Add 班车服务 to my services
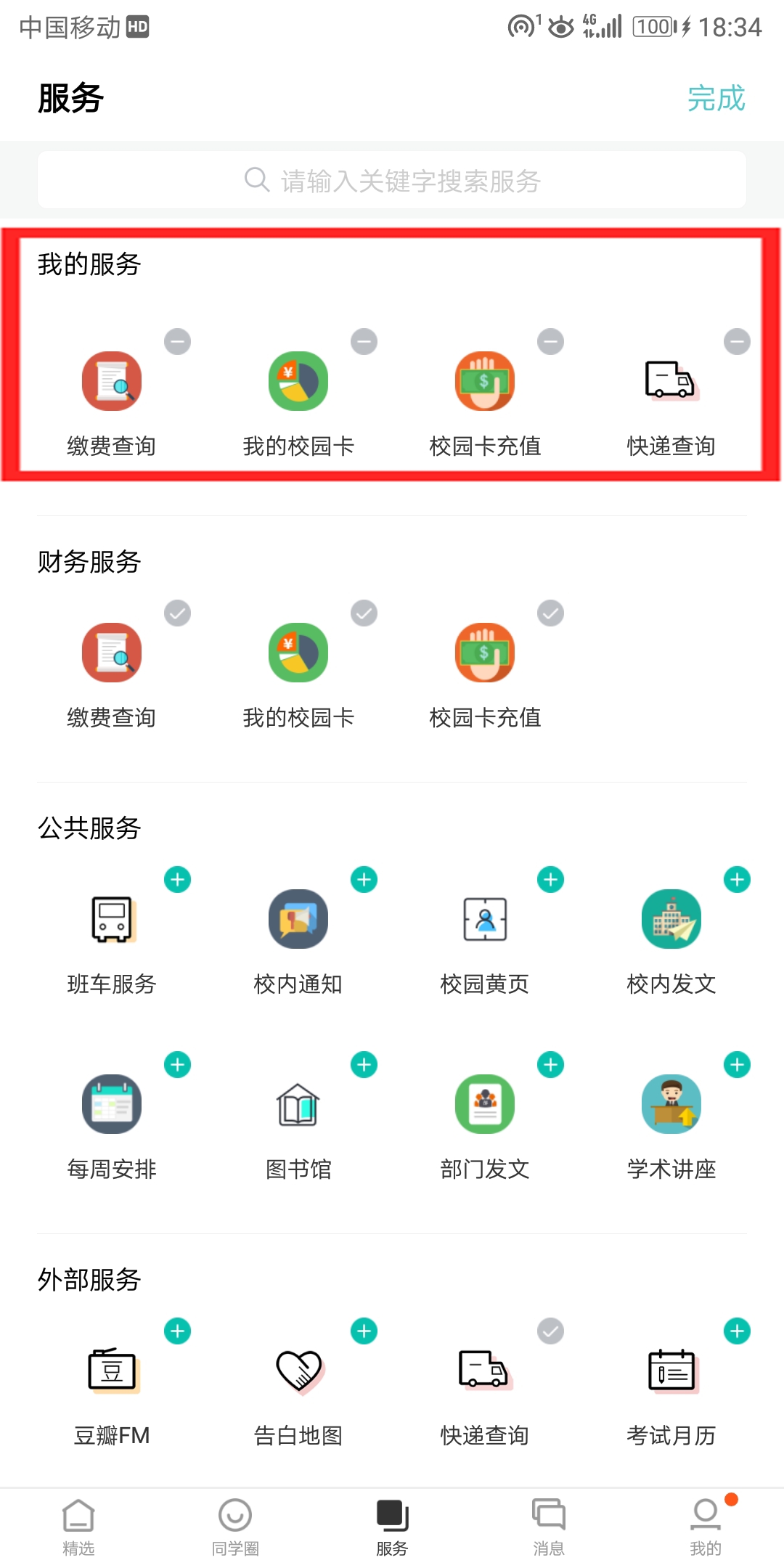Viewport: 784px width, 1568px height. pyautogui.click(x=177, y=880)
